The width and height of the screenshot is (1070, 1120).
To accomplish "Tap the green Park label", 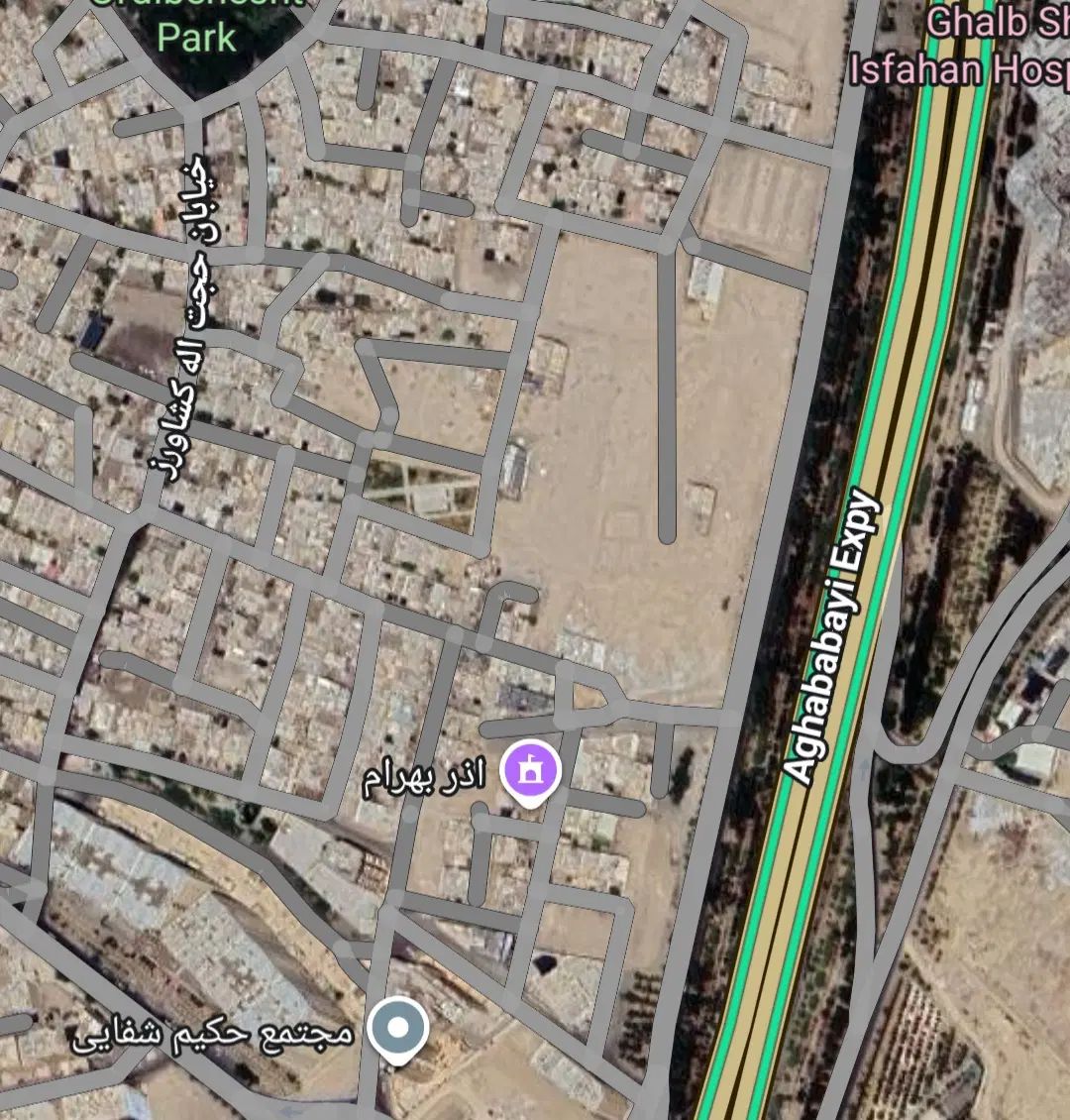I will (196, 37).
